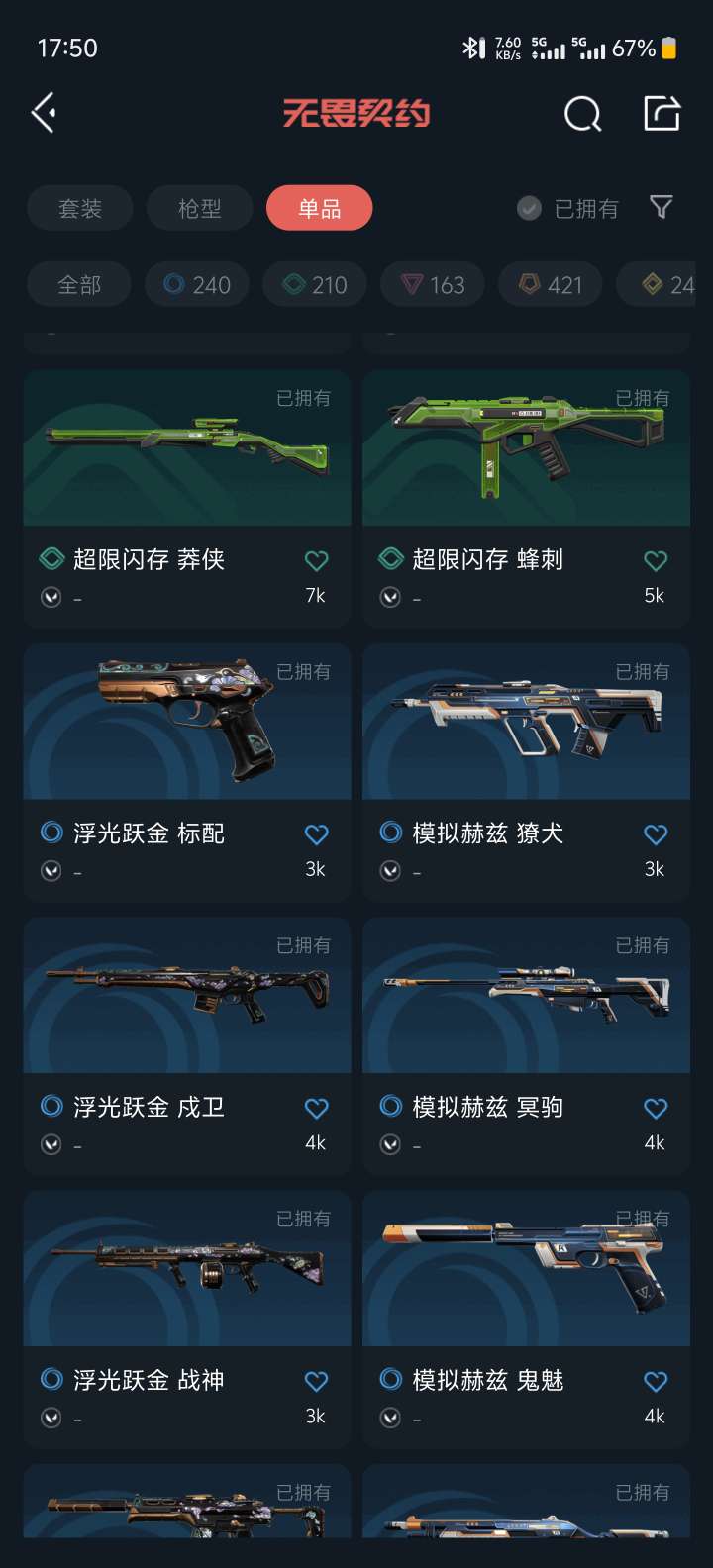Open the search icon in the header
This screenshot has height=1568, width=713.
pyautogui.click(x=582, y=114)
